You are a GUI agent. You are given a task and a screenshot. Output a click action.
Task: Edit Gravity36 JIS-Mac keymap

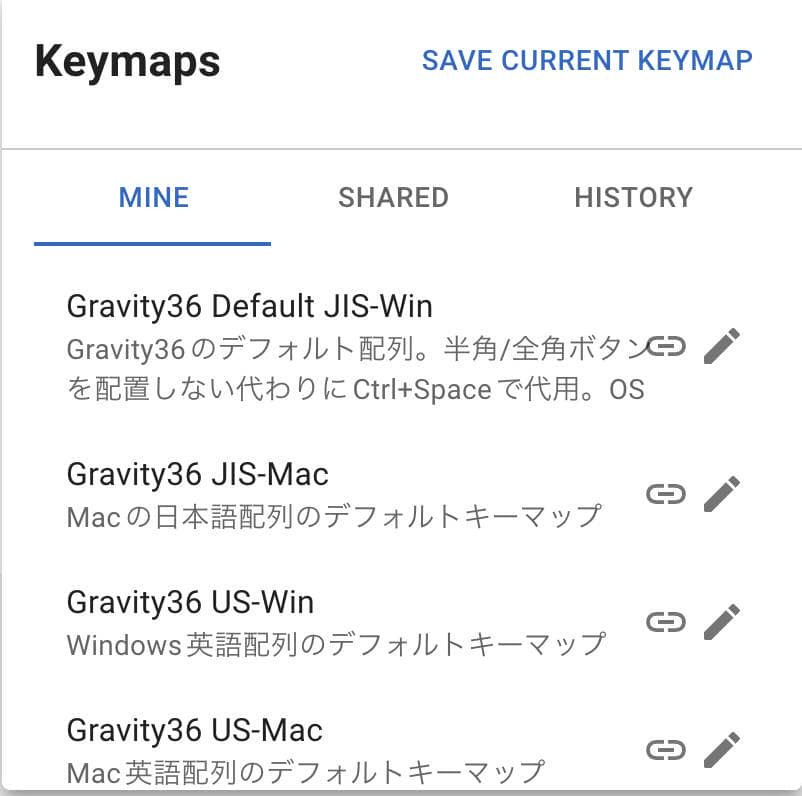[x=722, y=494]
